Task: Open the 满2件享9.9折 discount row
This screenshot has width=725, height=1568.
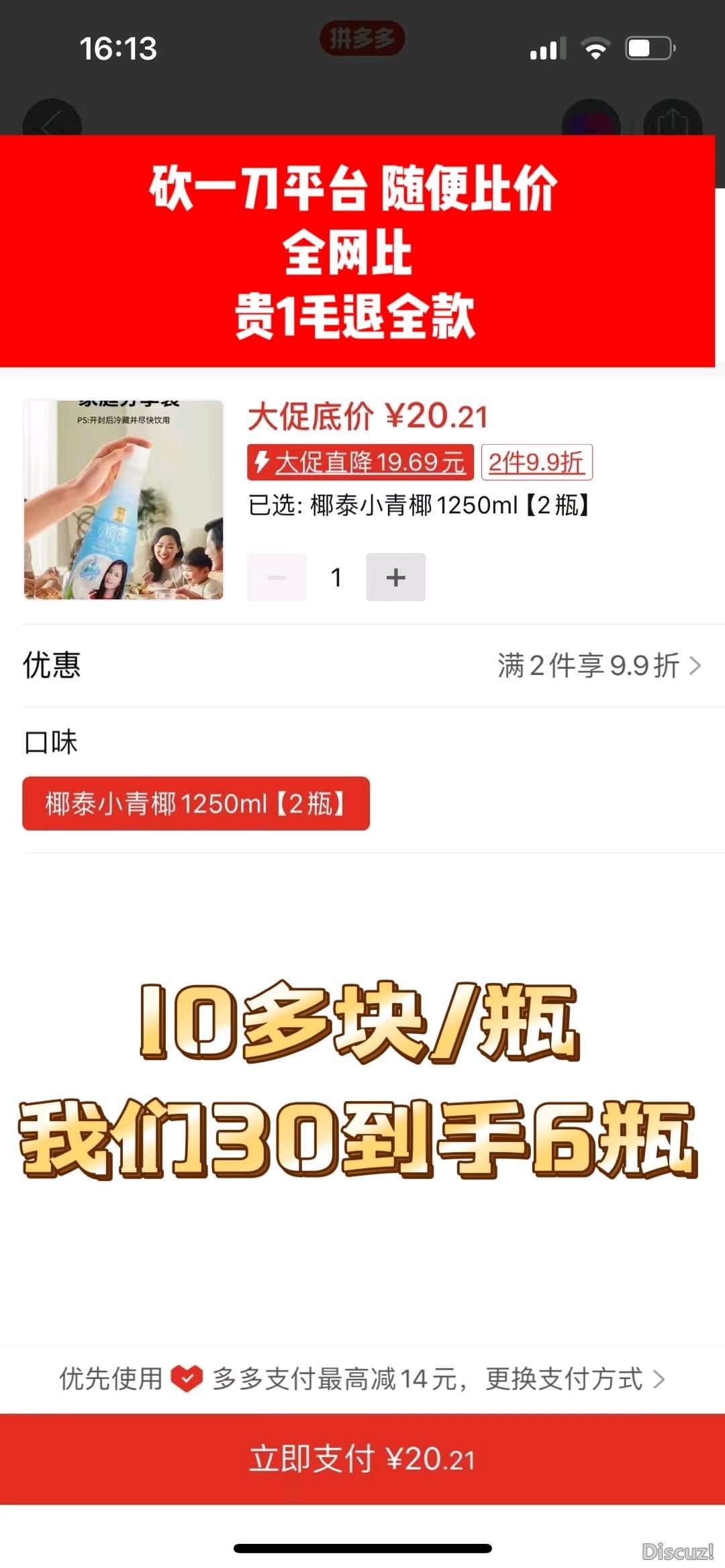Action: [x=598, y=666]
